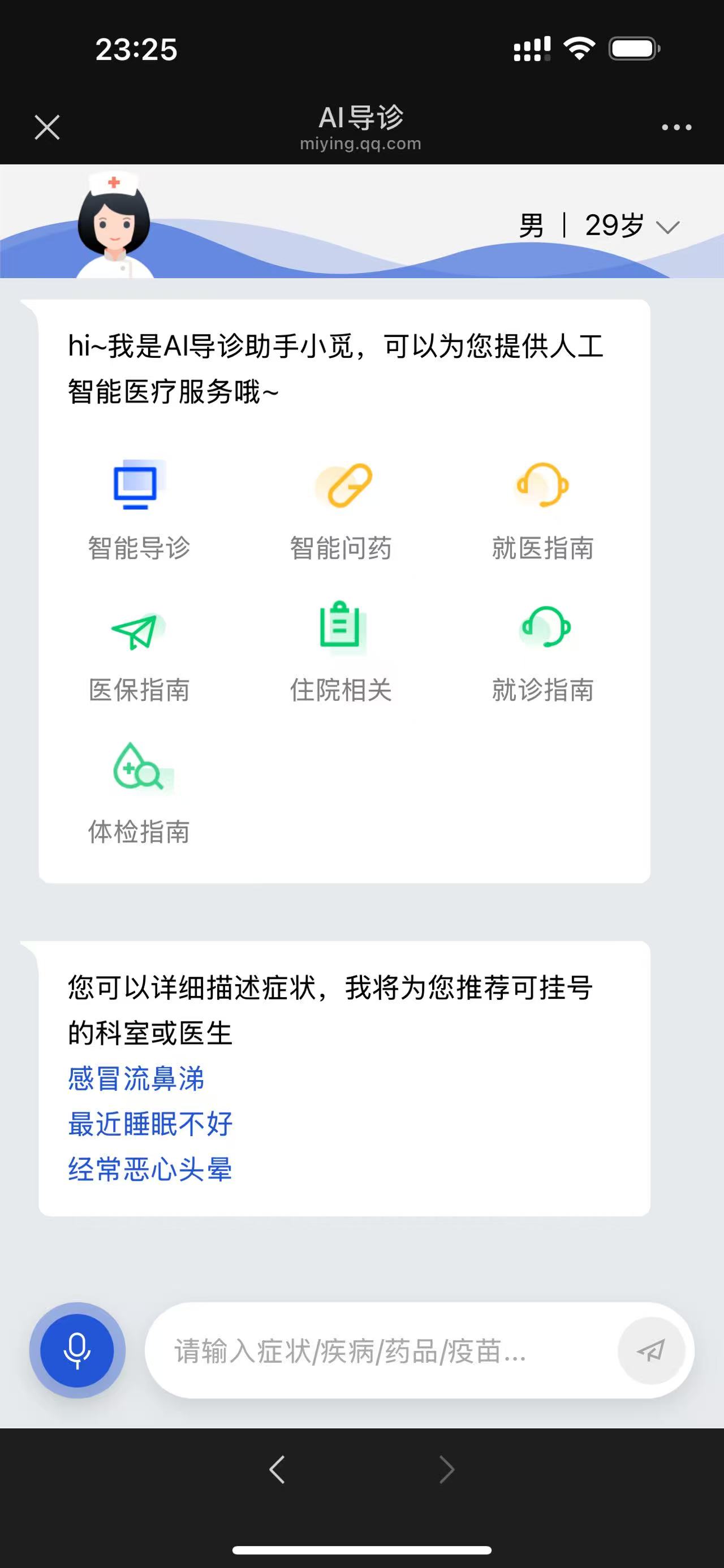Go back with the browser back arrow
This screenshot has width=724, height=1568.
(x=277, y=1470)
